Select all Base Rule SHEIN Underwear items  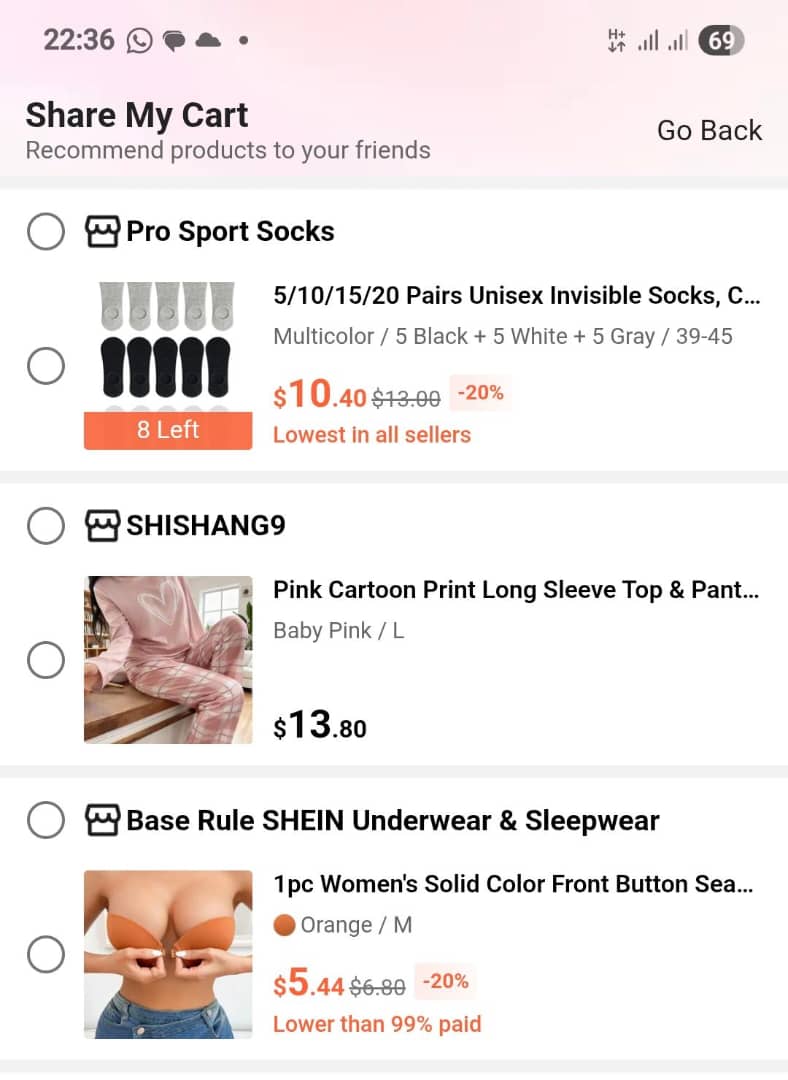tap(46, 820)
